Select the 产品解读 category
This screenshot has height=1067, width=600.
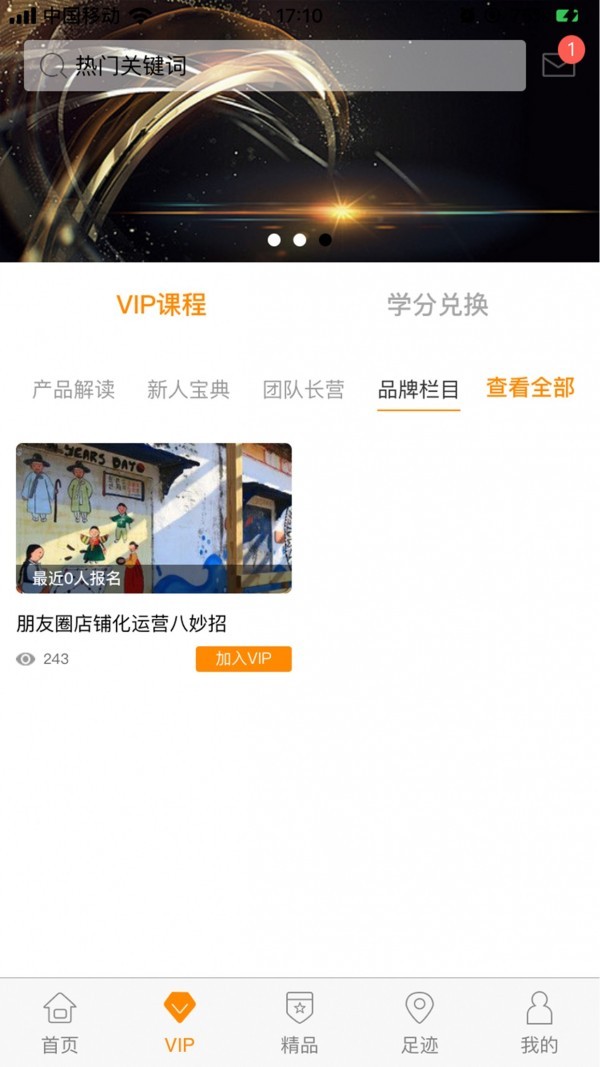click(74, 389)
